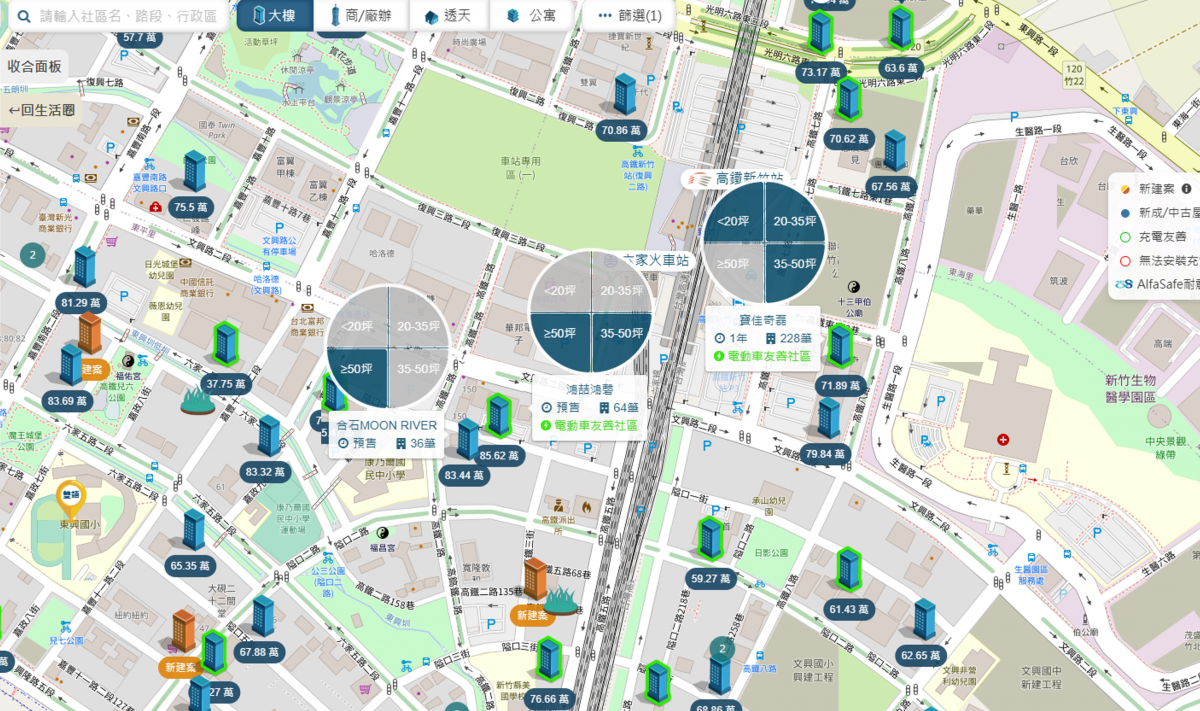Switch to the 商/廠辦 filter
The height and width of the screenshot is (711, 1200).
click(359, 16)
